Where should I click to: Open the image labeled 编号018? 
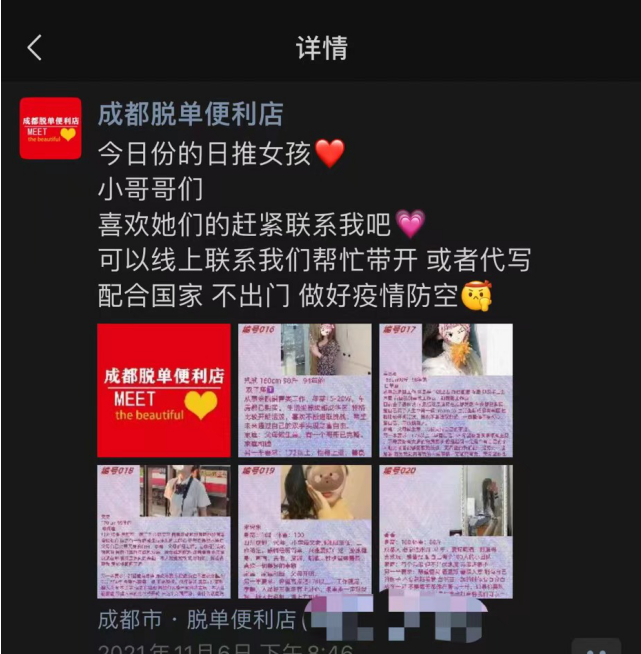163,531
